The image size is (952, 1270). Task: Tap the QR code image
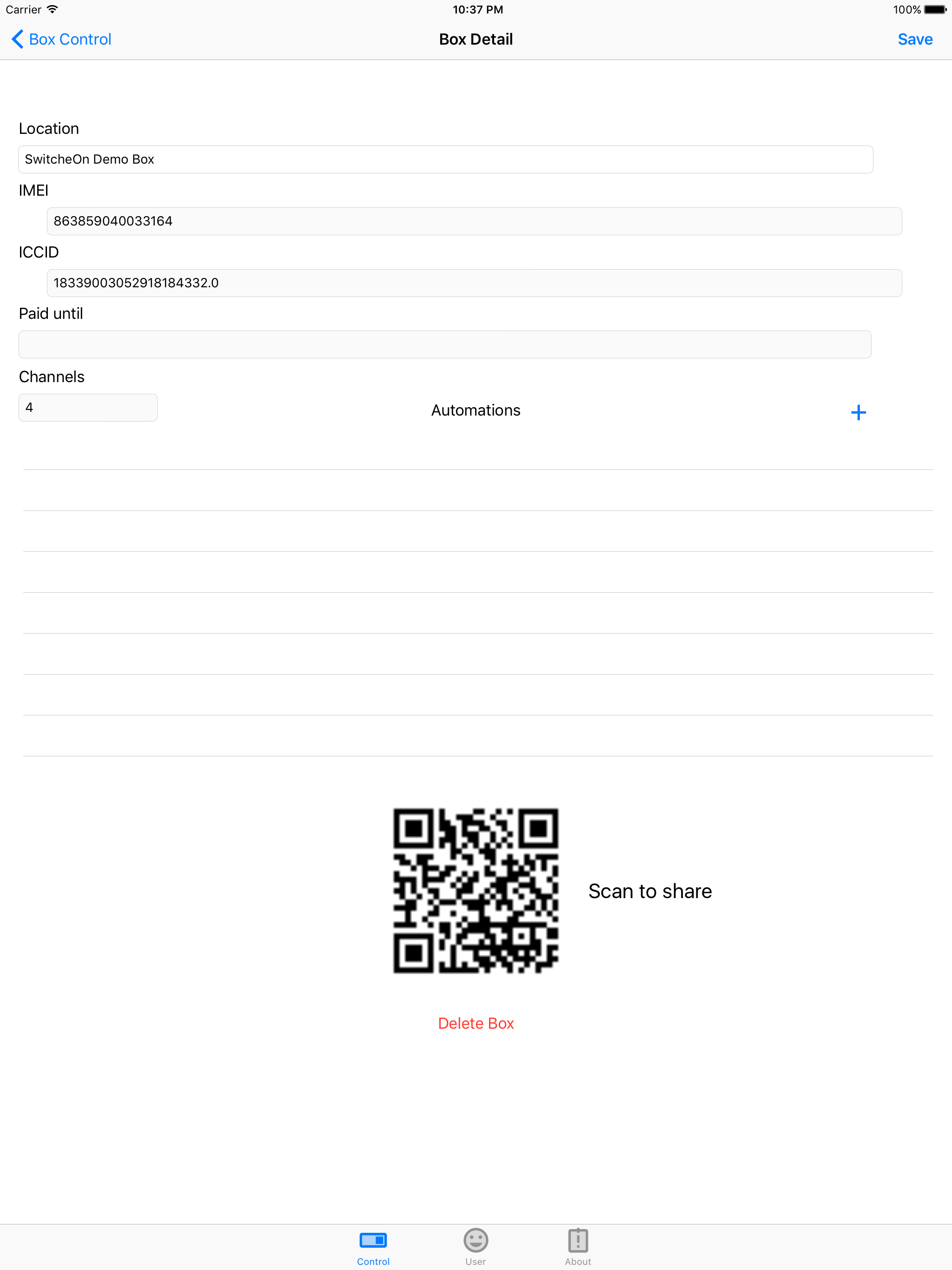pos(476,891)
